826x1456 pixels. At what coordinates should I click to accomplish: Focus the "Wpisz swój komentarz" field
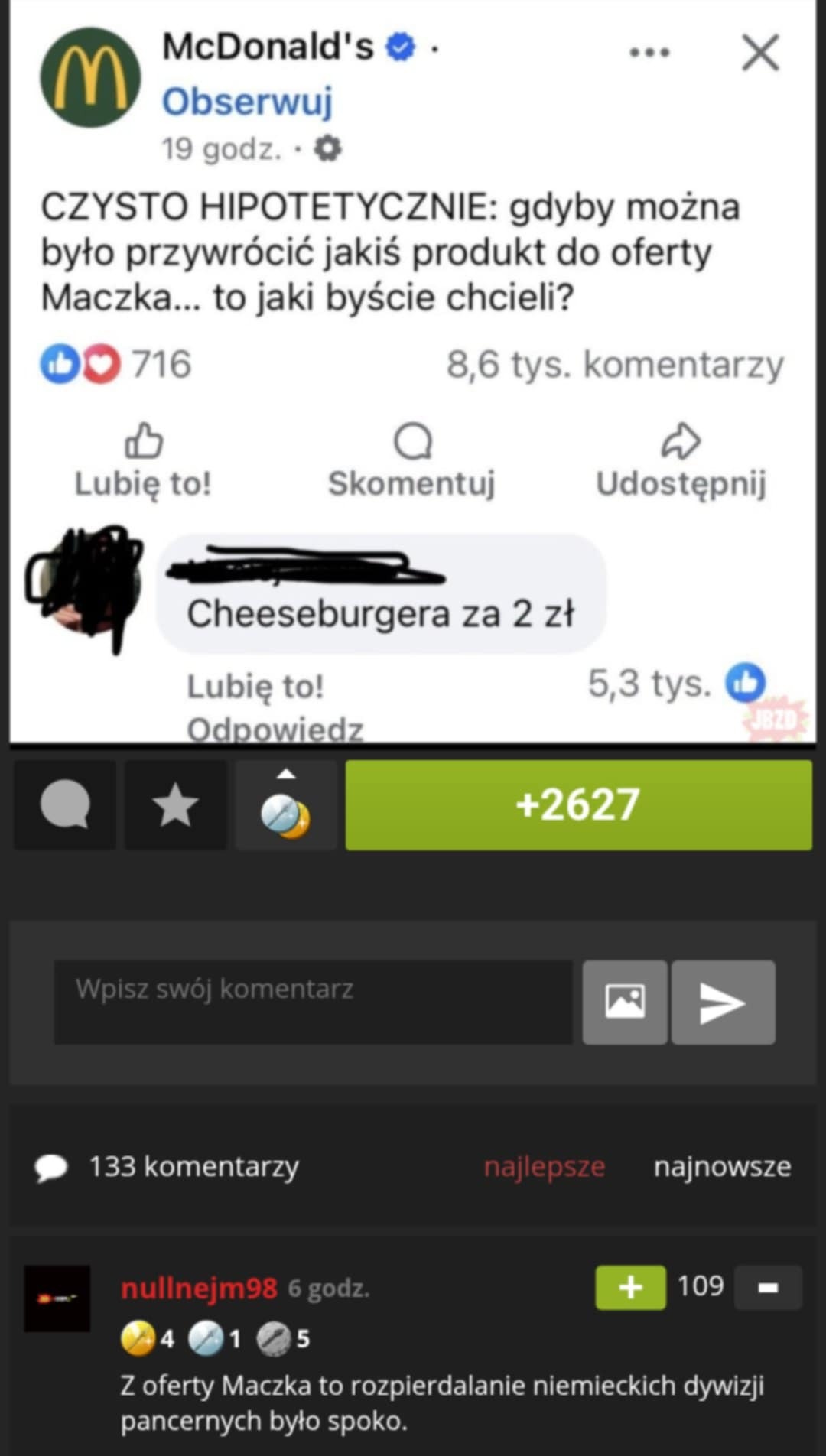tap(313, 1002)
